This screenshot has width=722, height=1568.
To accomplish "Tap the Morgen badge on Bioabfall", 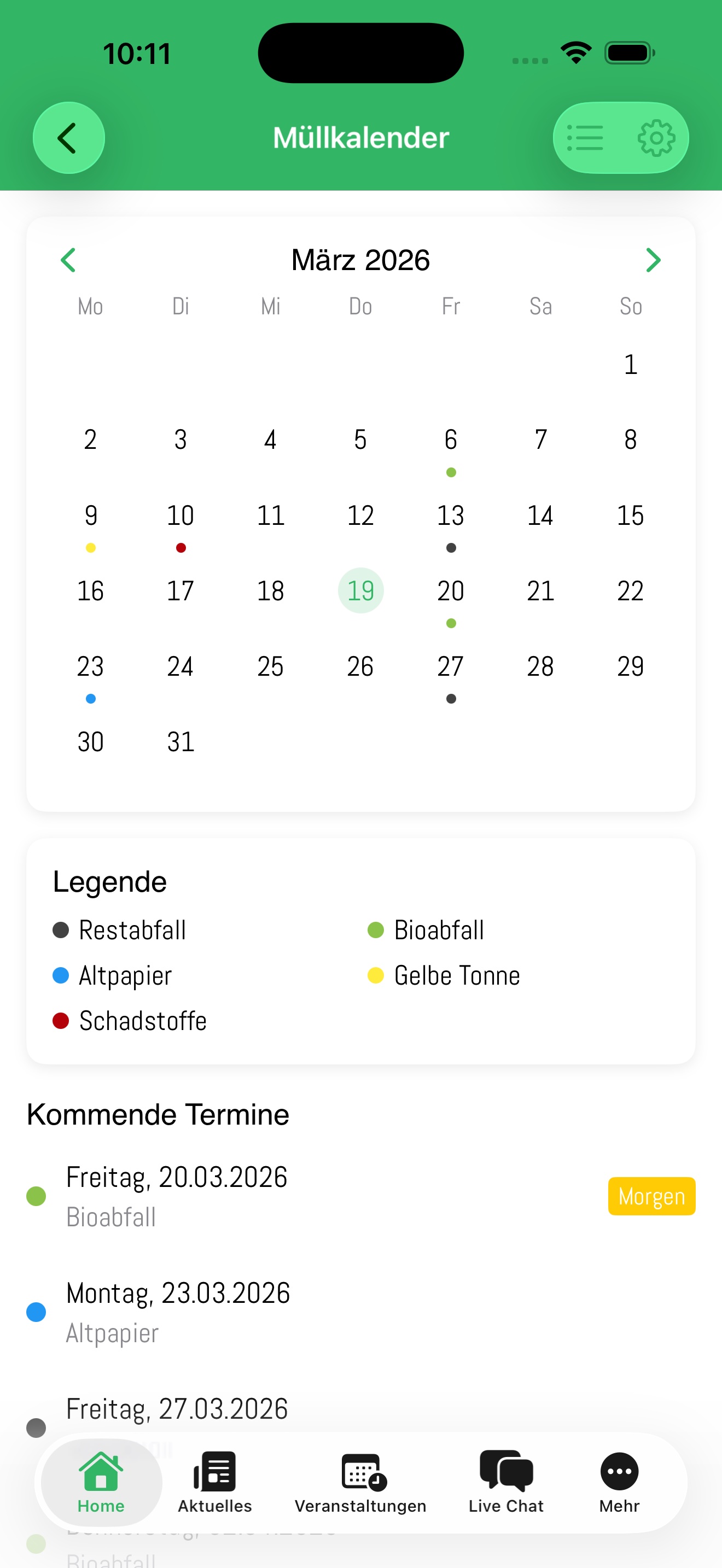I will pyautogui.click(x=651, y=1196).
